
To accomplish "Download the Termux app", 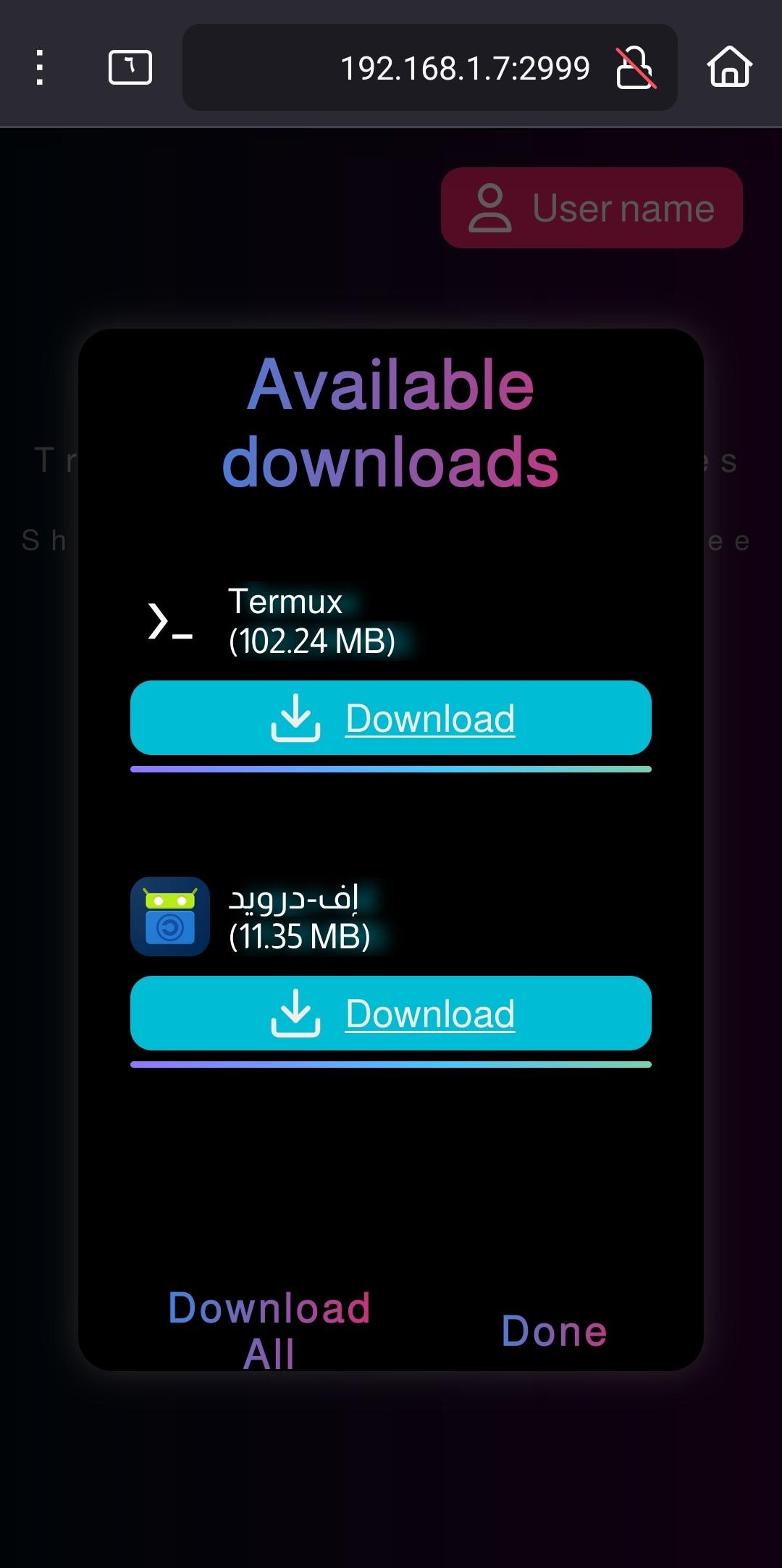I will point(391,718).
